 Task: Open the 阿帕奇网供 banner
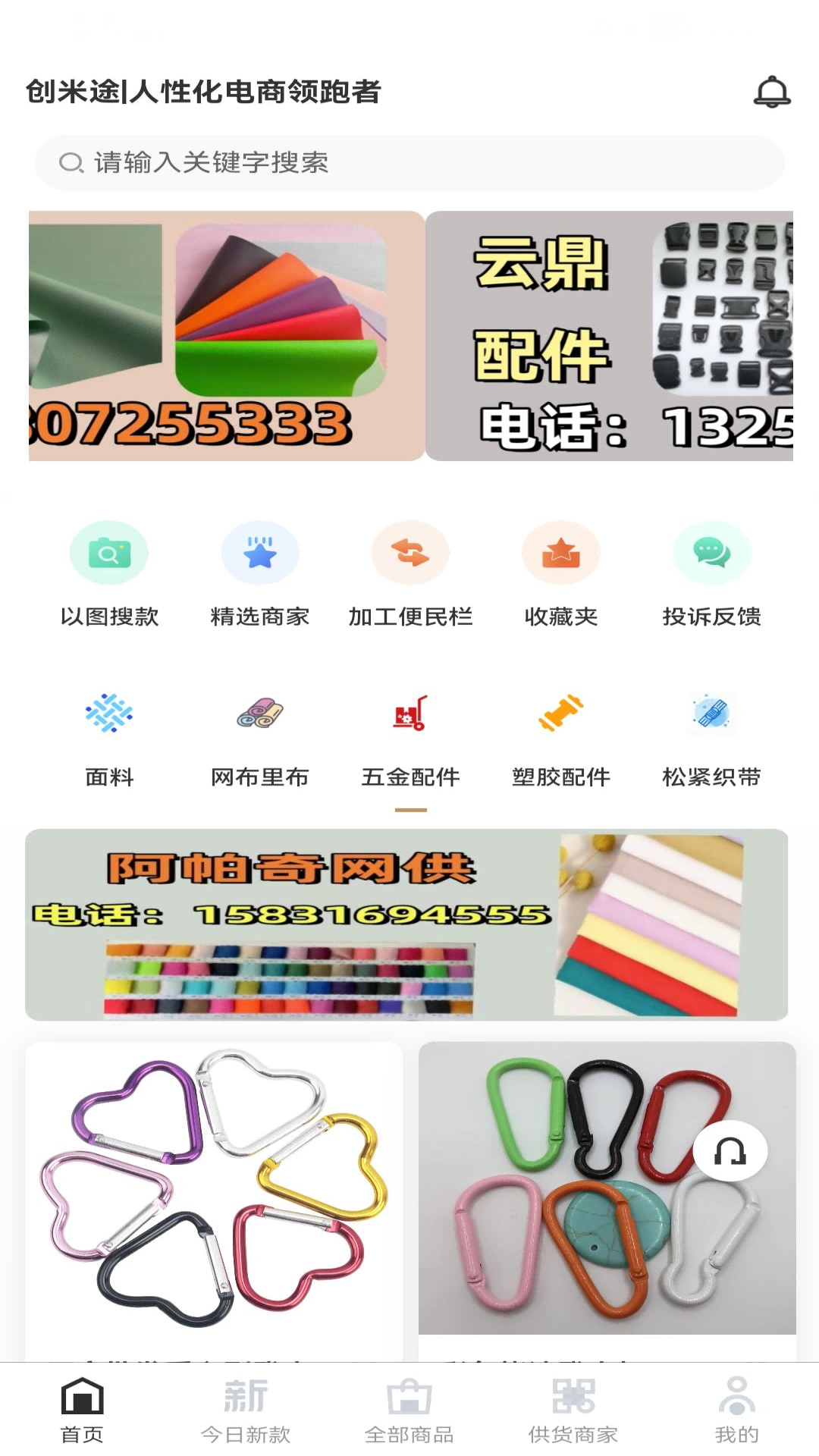406,924
